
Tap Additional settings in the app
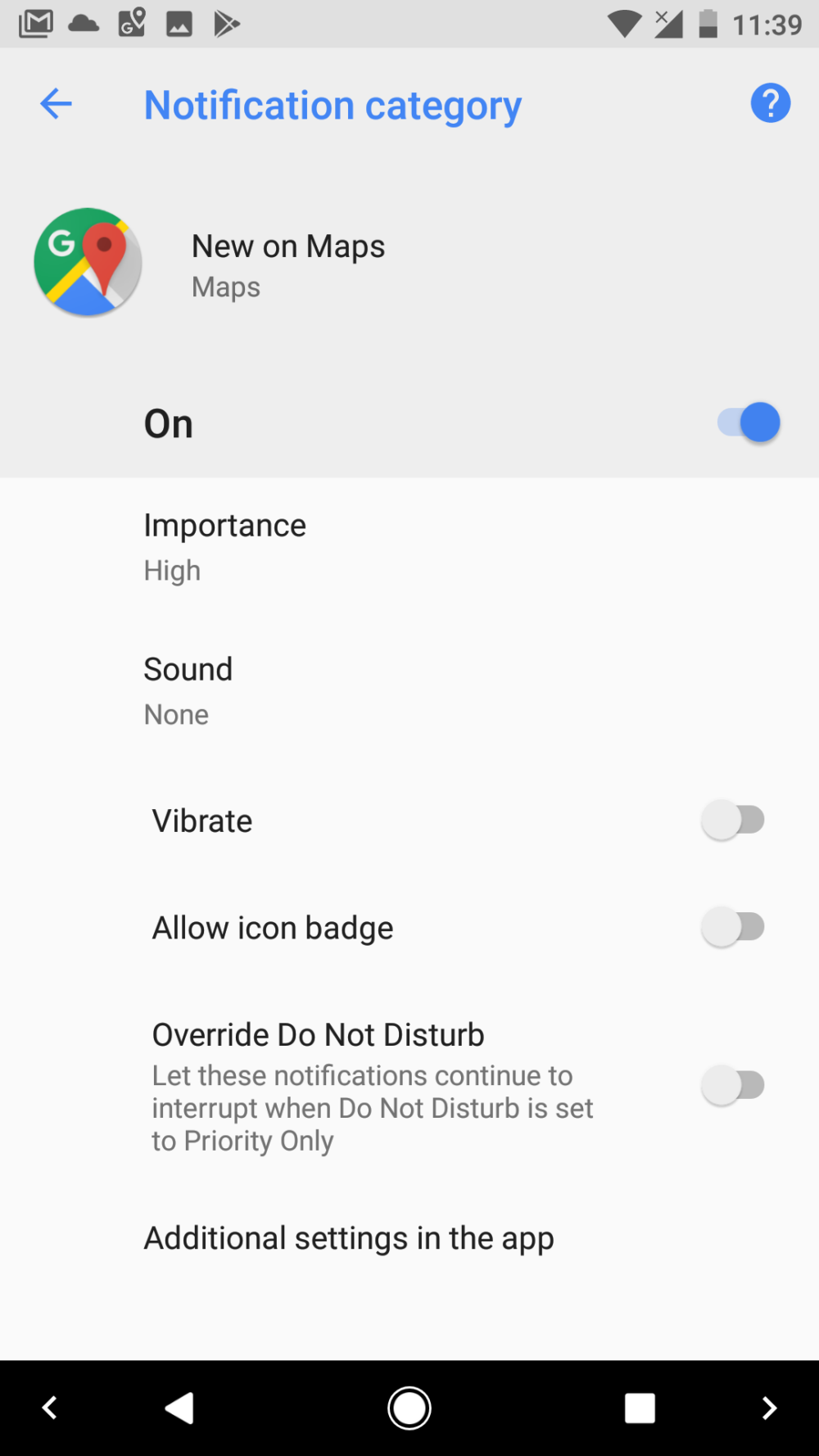pos(349,1238)
